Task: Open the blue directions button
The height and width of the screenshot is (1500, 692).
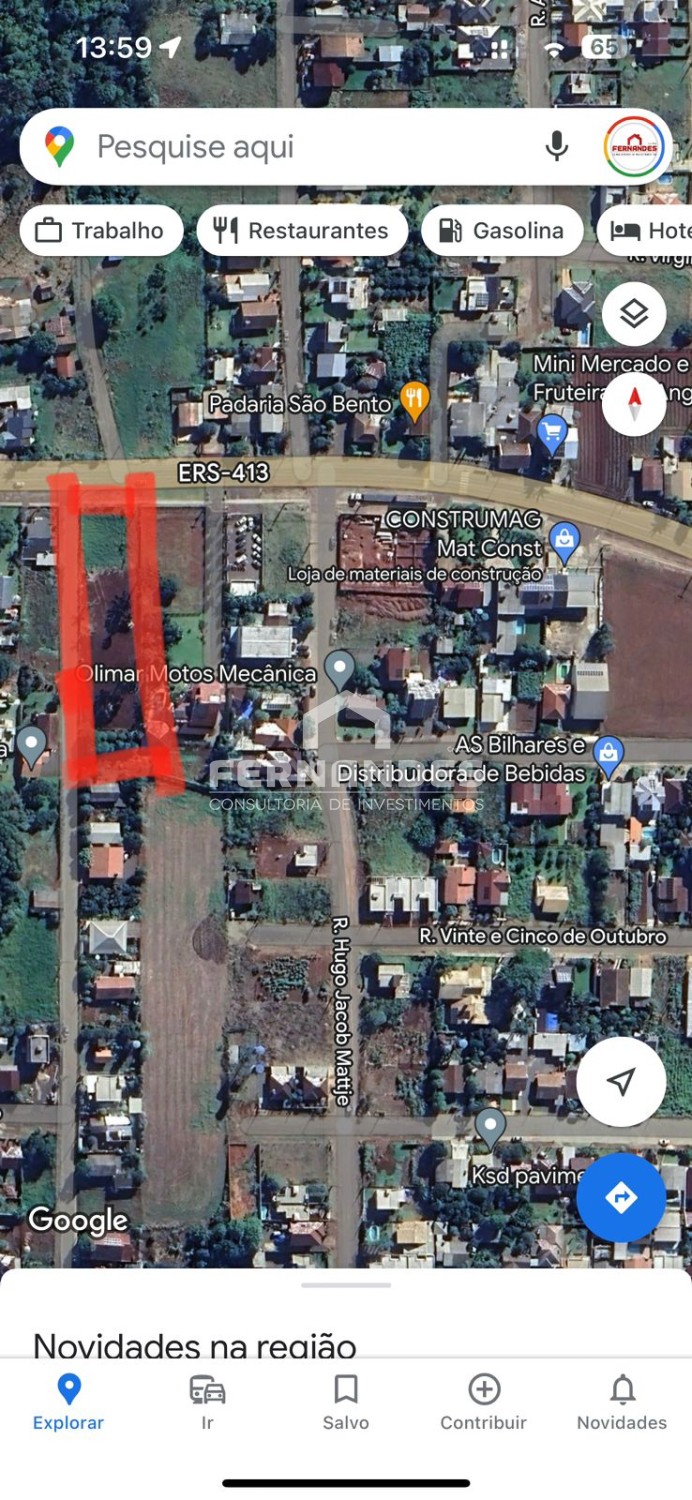Action: point(621,1197)
